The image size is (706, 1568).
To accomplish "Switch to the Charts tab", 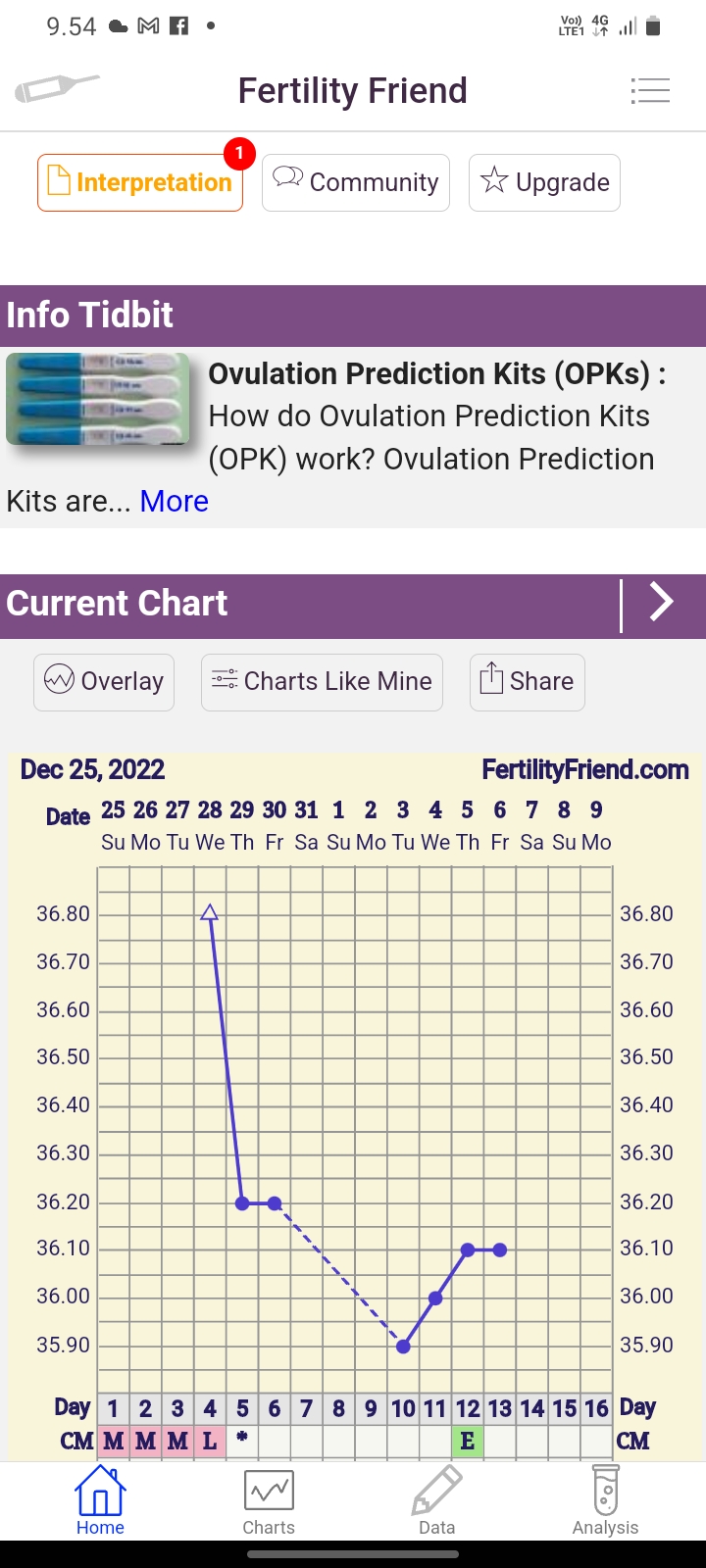I will point(269,1500).
